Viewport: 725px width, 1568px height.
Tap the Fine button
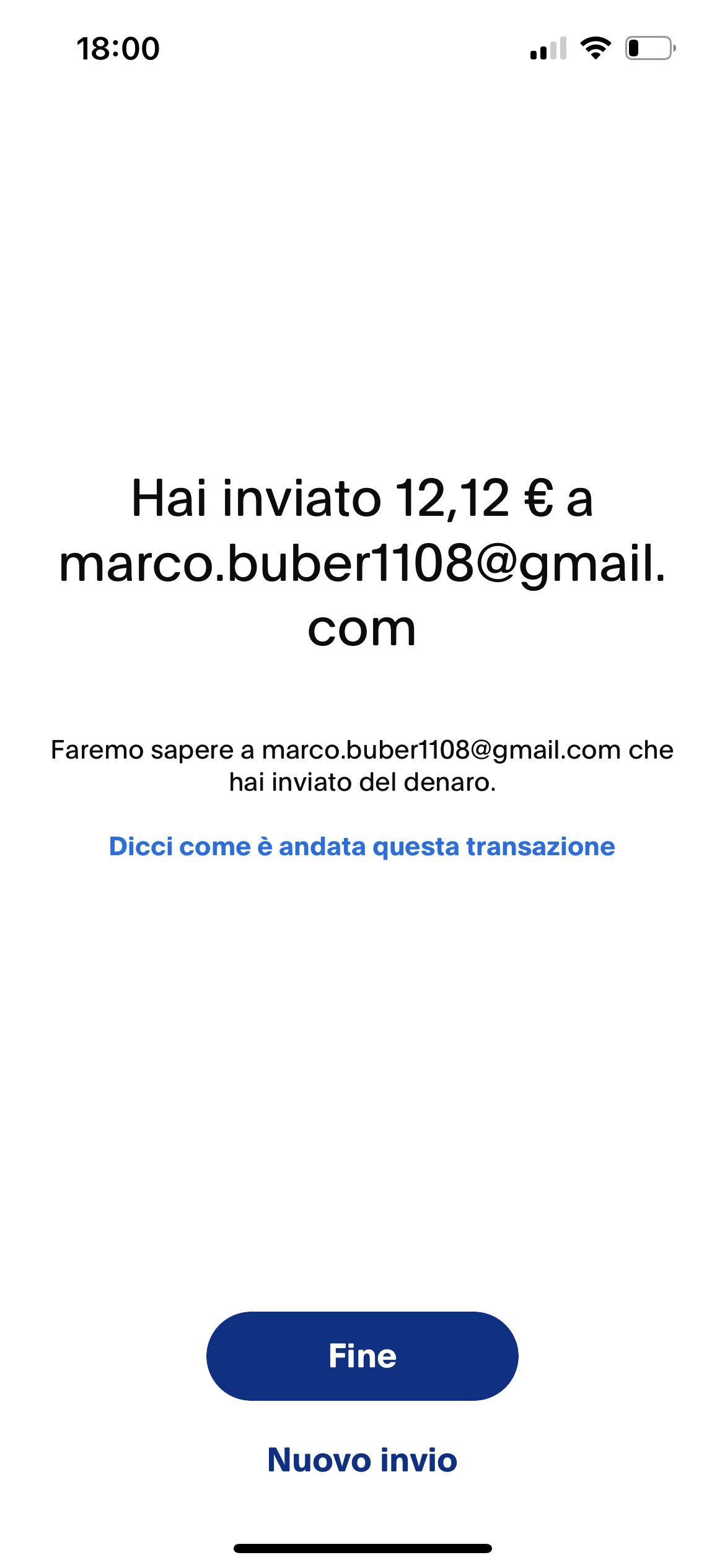point(362,1356)
